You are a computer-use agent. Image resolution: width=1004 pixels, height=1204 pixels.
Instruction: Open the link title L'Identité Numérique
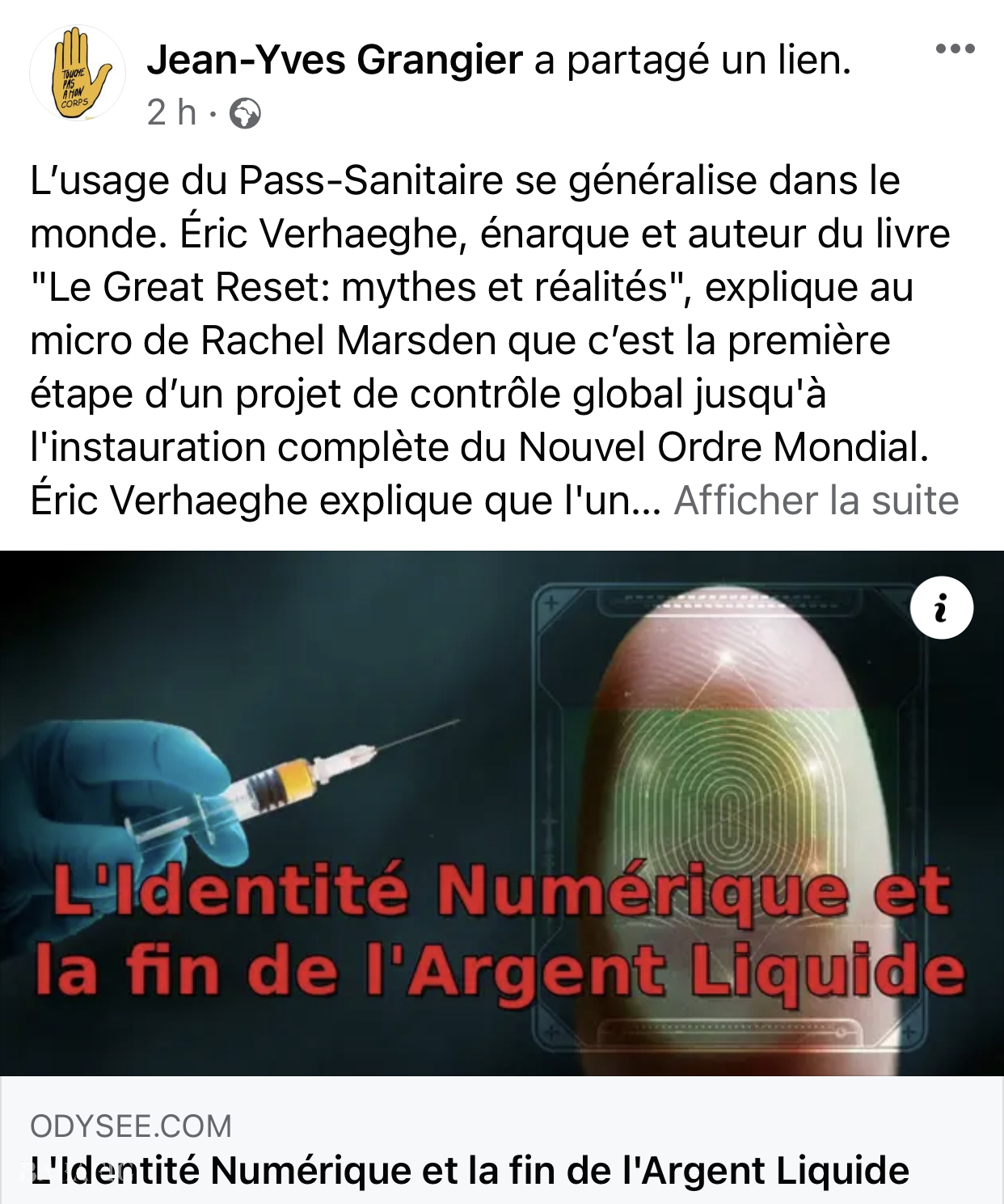click(469, 1170)
